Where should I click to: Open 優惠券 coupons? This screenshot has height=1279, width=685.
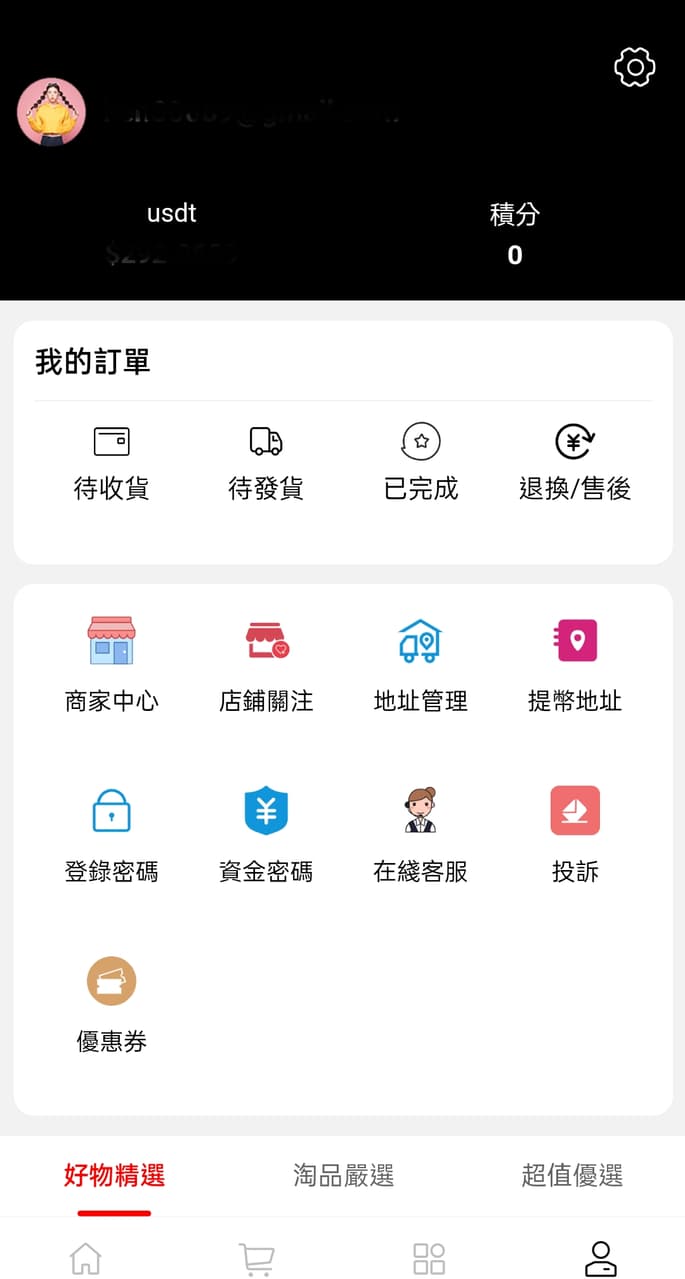click(x=111, y=1004)
